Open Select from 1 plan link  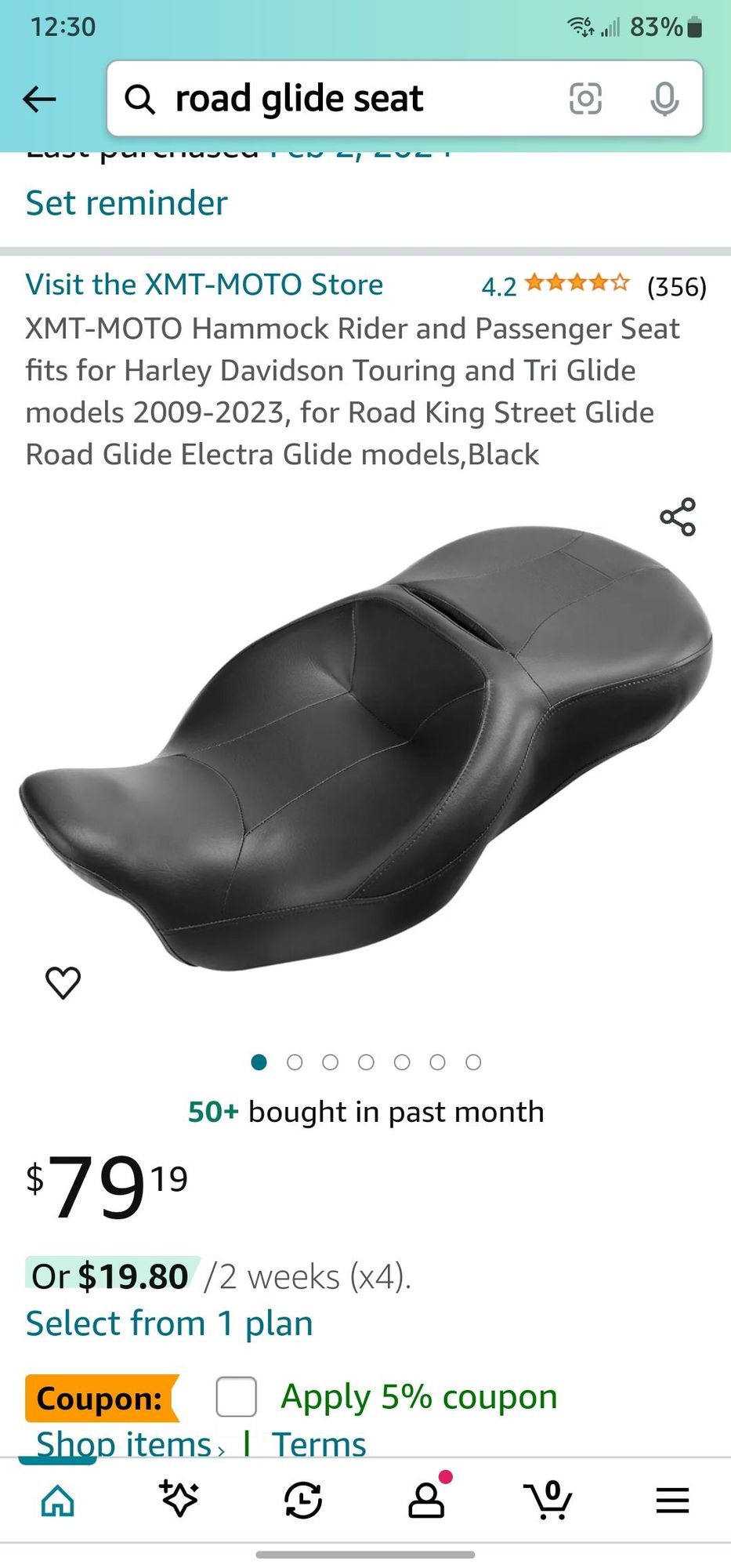point(169,1323)
